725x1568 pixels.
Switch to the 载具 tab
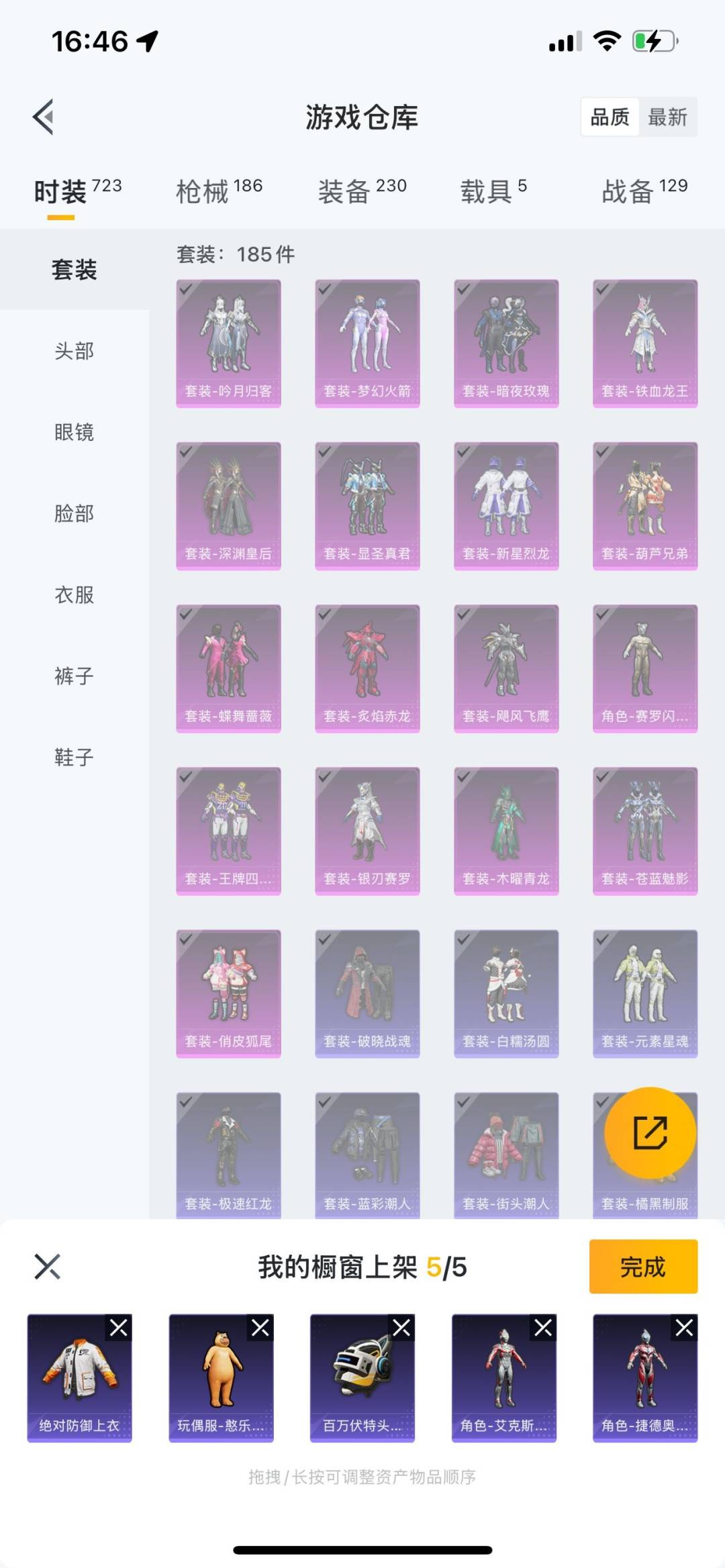[x=493, y=191]
